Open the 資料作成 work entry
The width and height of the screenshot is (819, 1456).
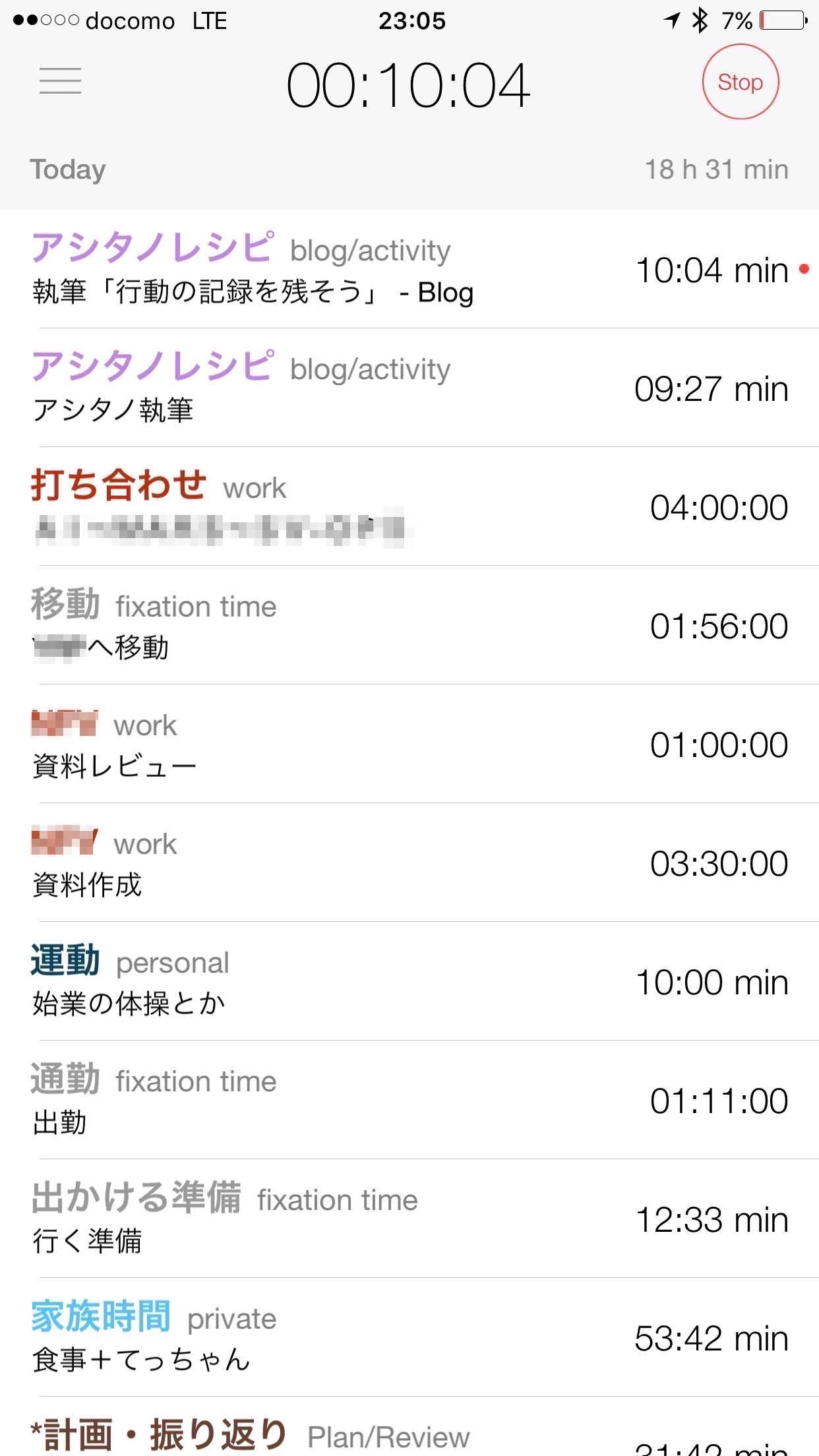coord(409,863)
